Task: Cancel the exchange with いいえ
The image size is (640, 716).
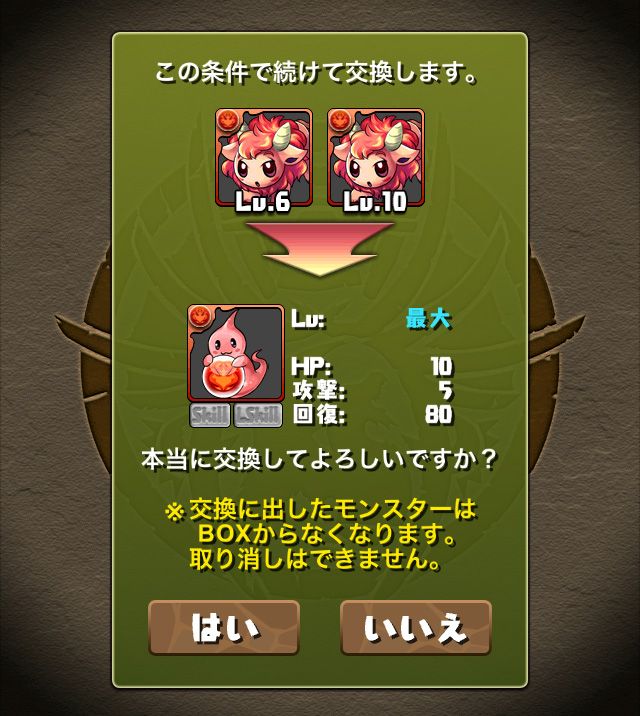Action: pos(416,628)
